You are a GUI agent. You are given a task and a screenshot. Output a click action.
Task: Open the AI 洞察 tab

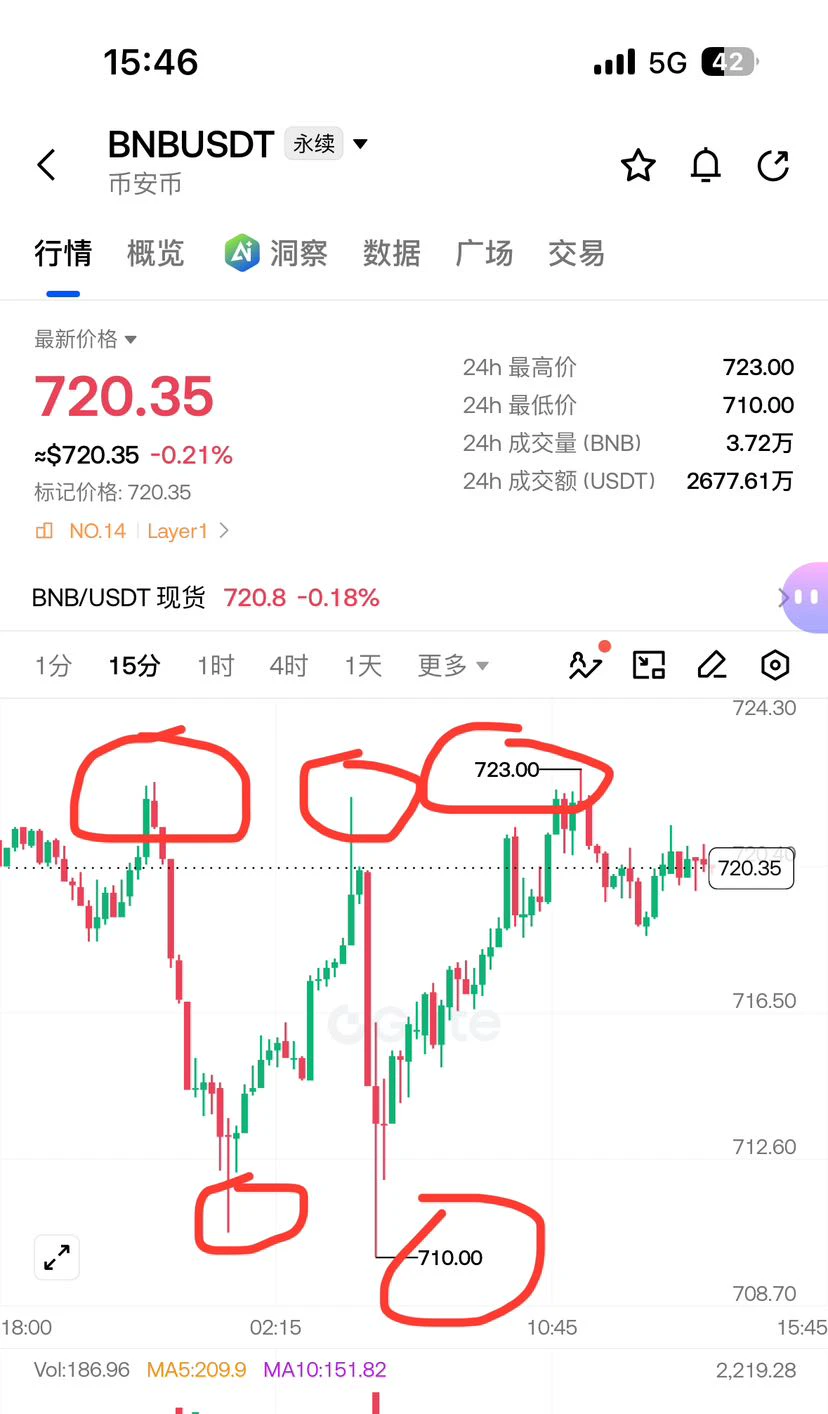[276, 254]
